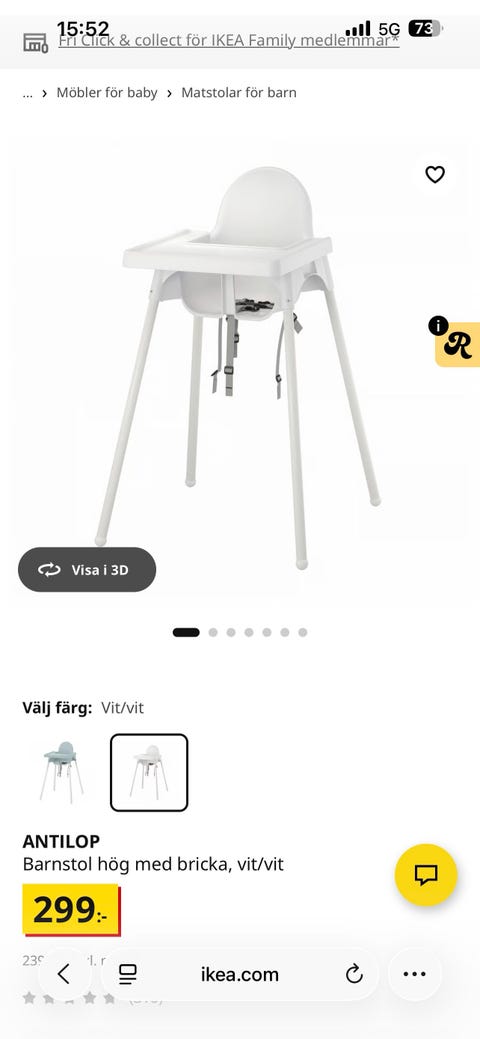The width and height of the screenshot is (480, 1039).
Task: Go back with the browser back arrow
Action: (64, 974)
